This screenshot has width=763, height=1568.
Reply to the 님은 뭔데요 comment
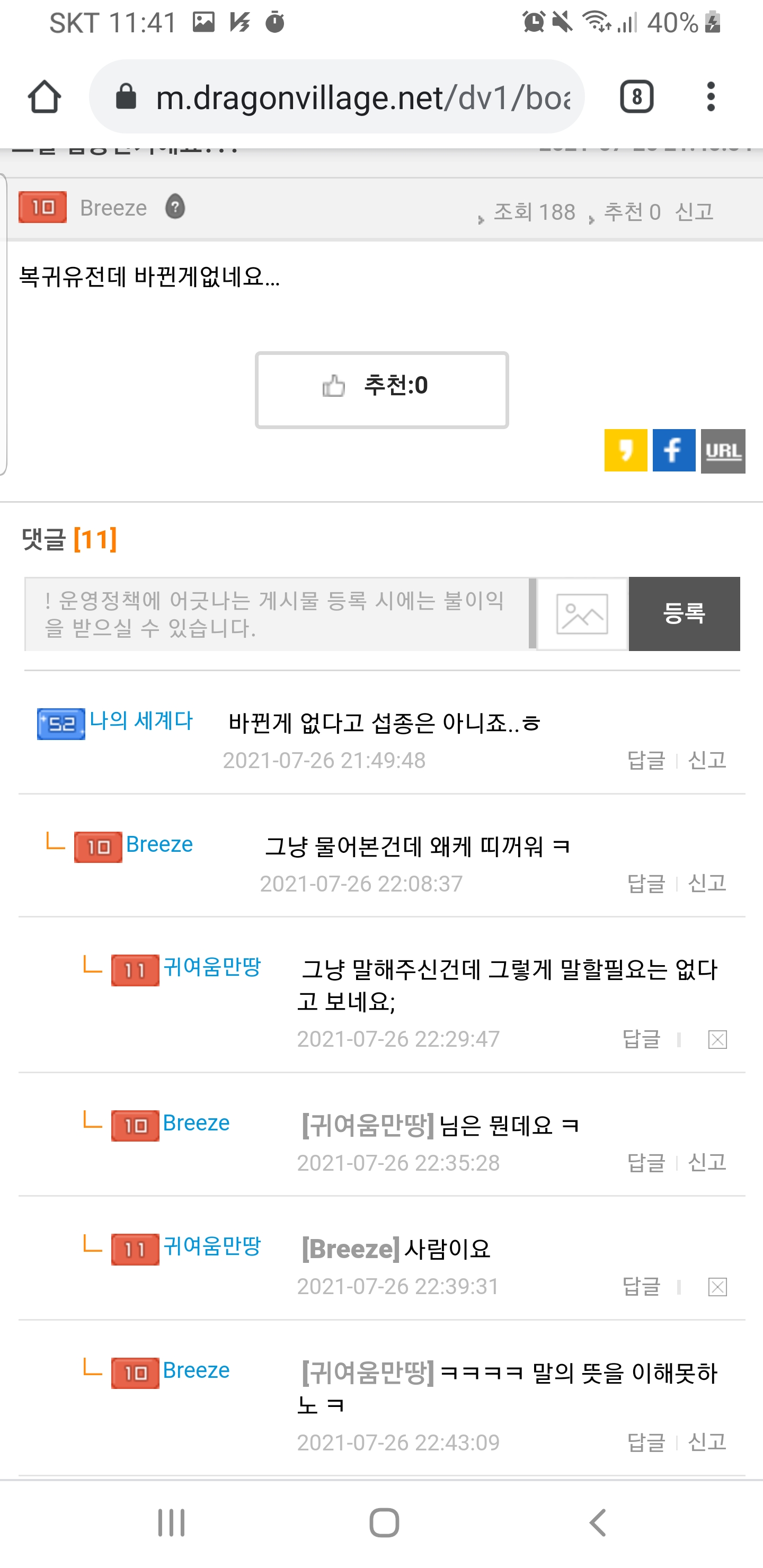(x=646, y=1163)
